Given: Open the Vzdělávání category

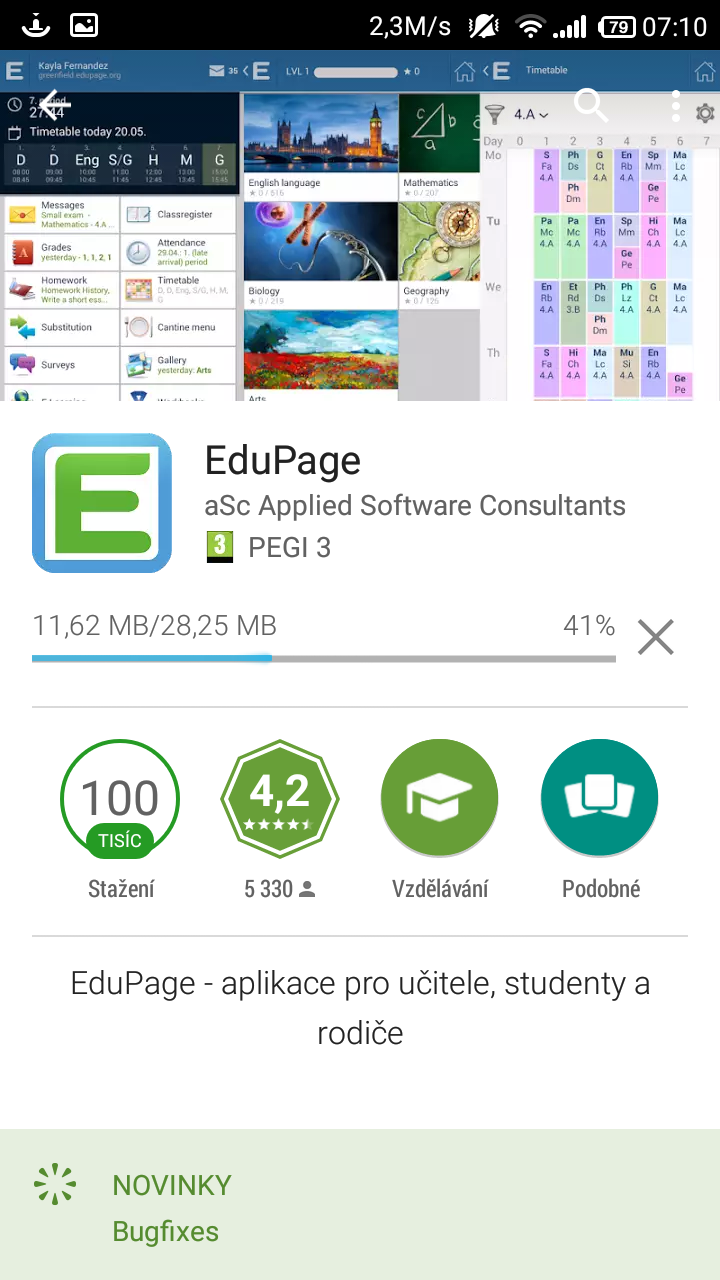Looking at the screenshot, I should click(440, 799).
